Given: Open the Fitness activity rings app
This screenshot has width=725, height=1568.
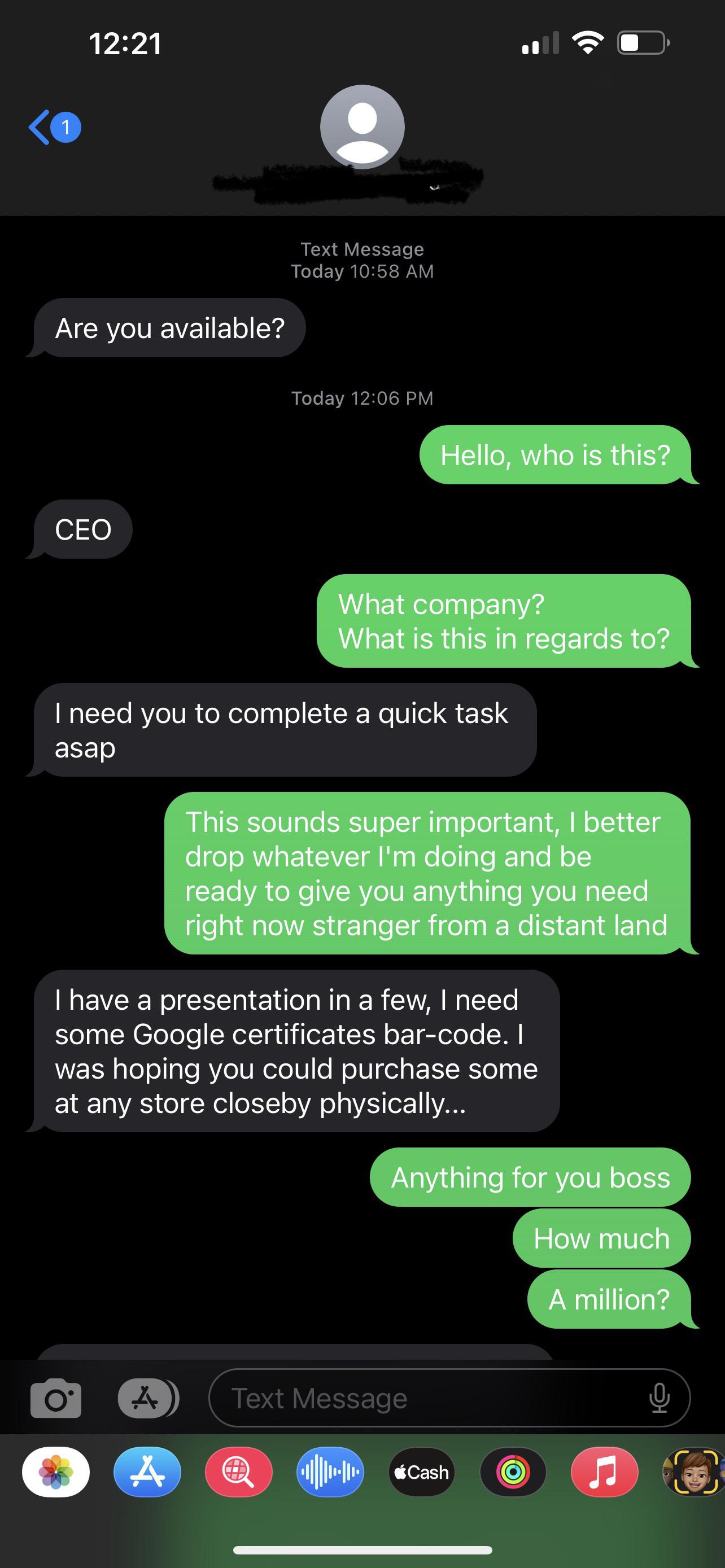Looking at the screenshot, I should [513, 1473].
